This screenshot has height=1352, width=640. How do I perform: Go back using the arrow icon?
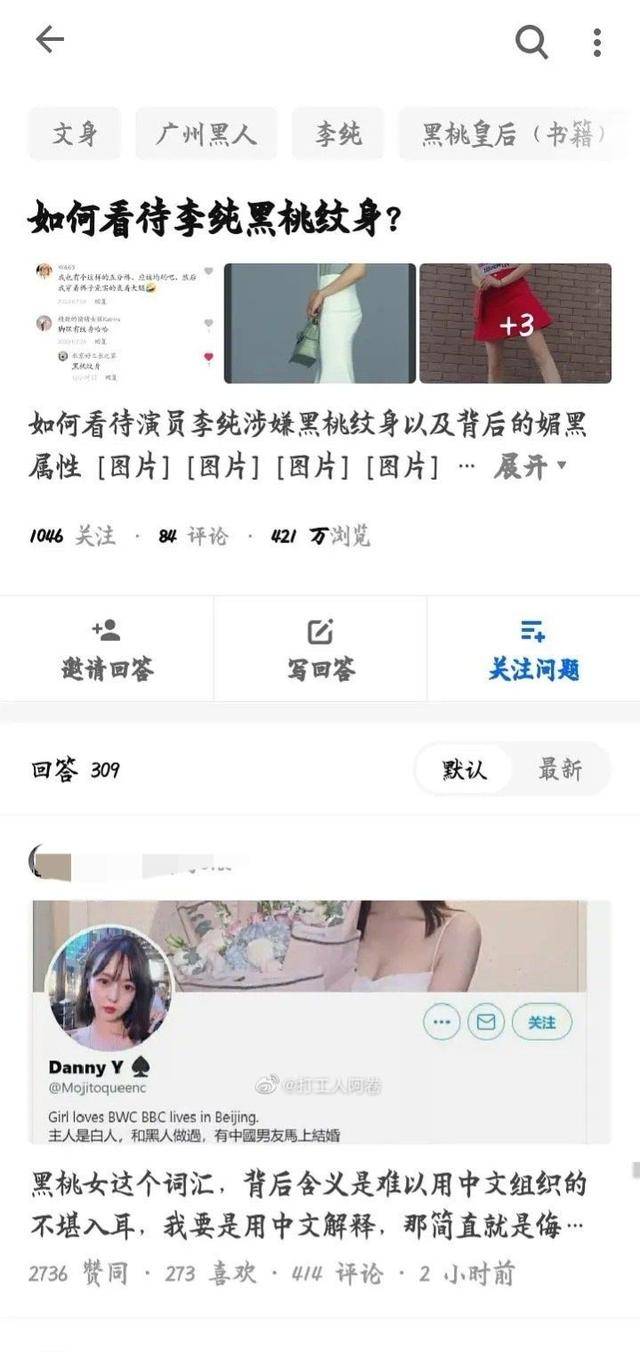click(x=49, y=40)
